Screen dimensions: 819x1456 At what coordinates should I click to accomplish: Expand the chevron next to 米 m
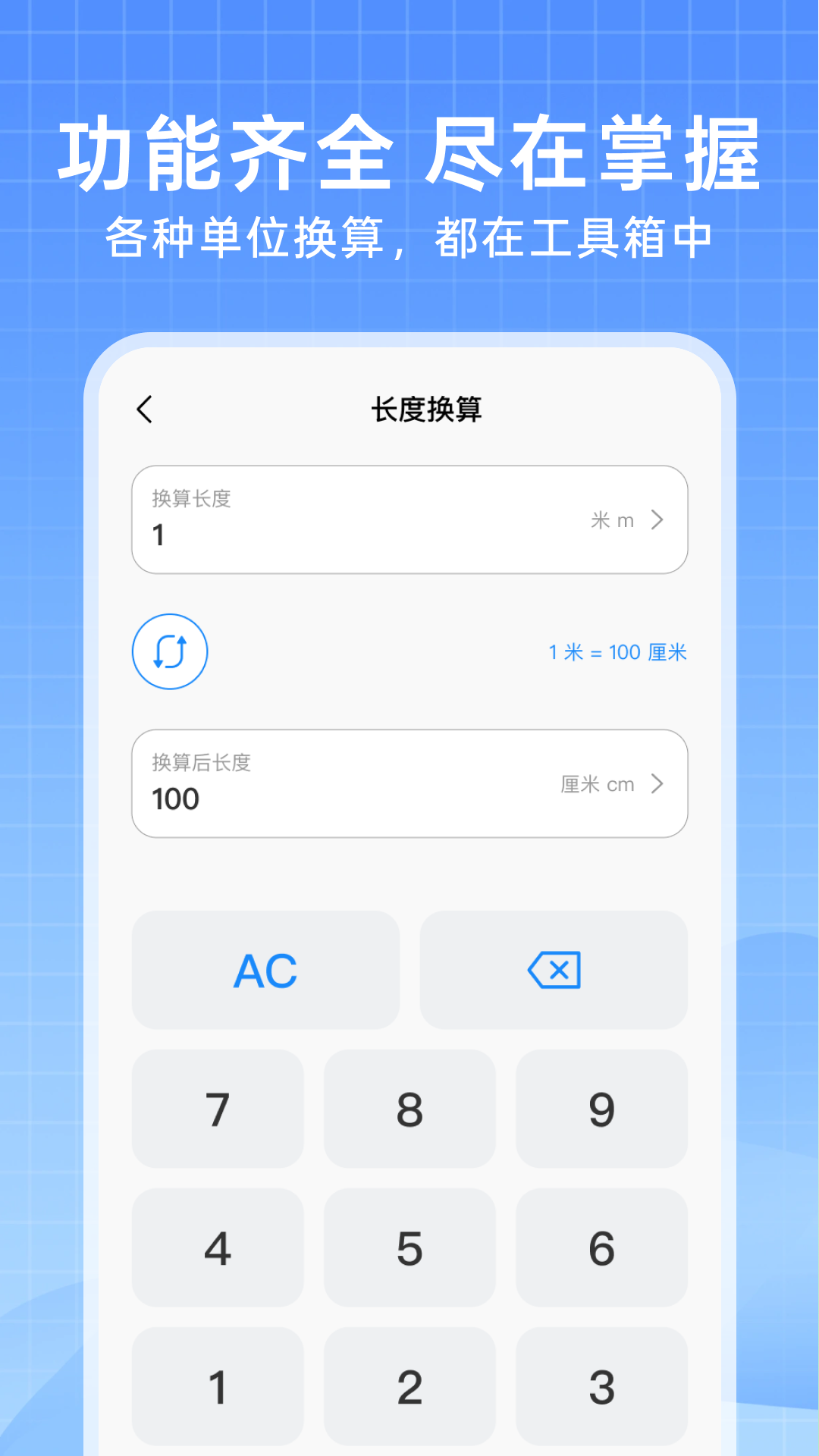(x=658, y=519)
